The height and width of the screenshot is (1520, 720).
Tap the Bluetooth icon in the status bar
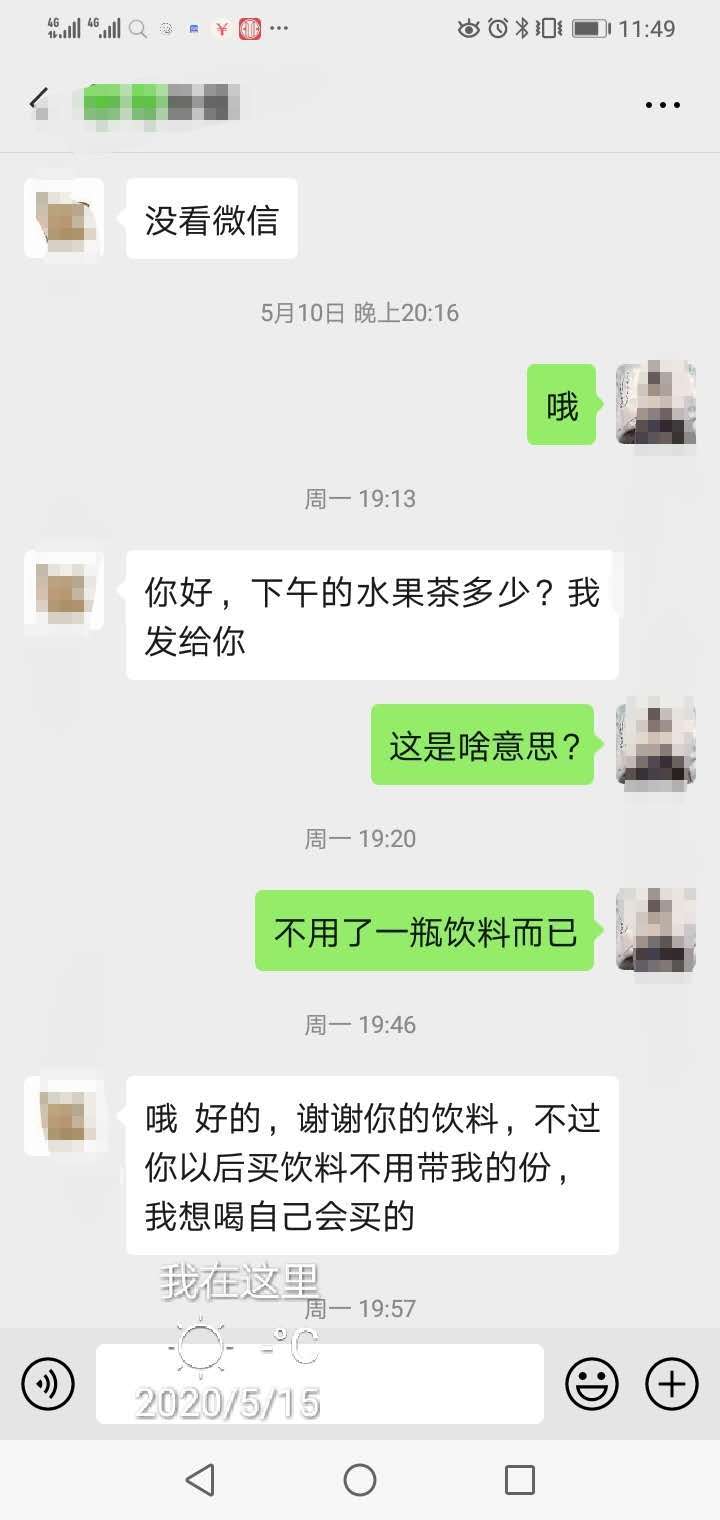point(523,30)
